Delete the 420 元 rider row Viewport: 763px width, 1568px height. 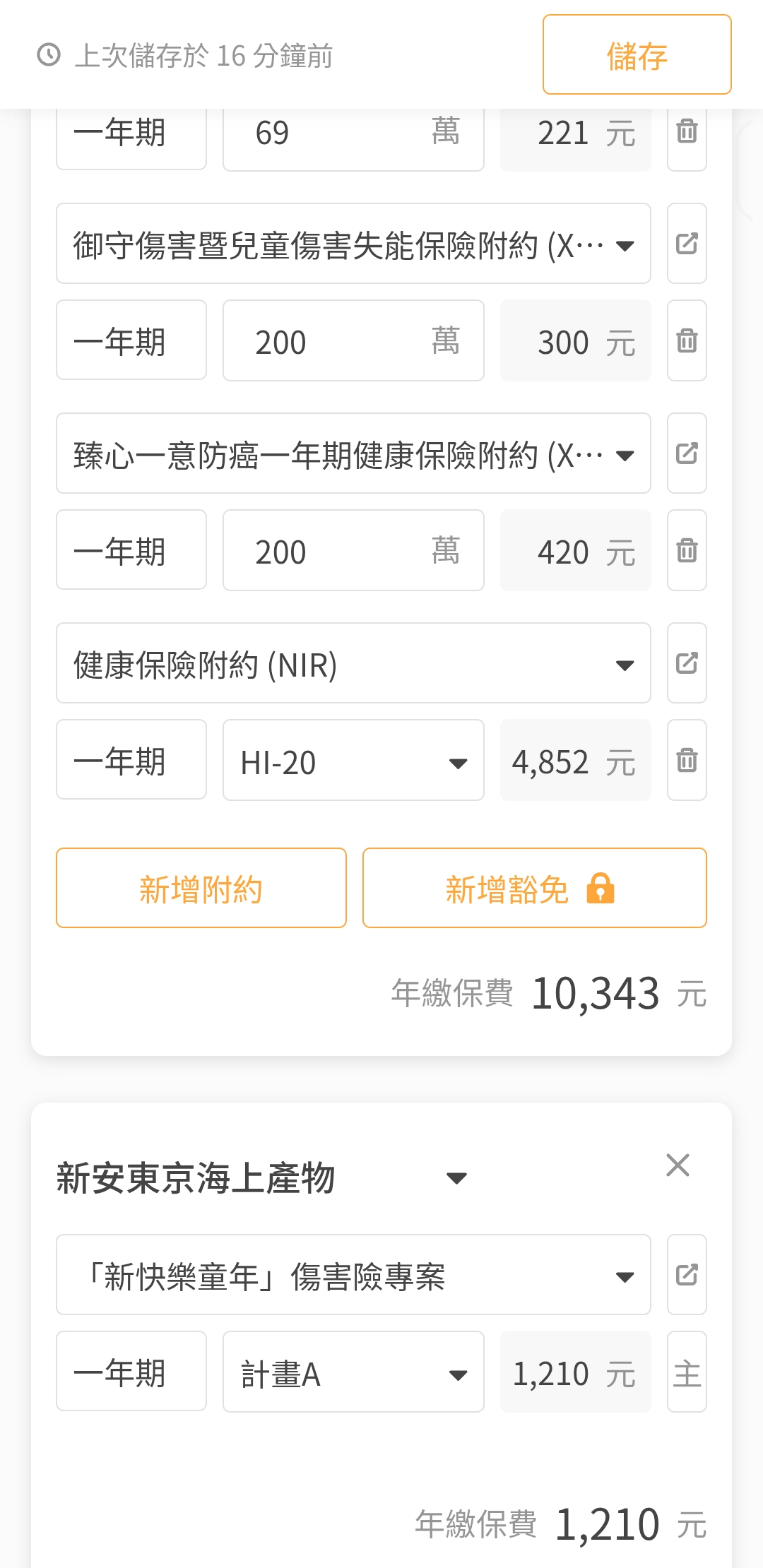point(687,550)
